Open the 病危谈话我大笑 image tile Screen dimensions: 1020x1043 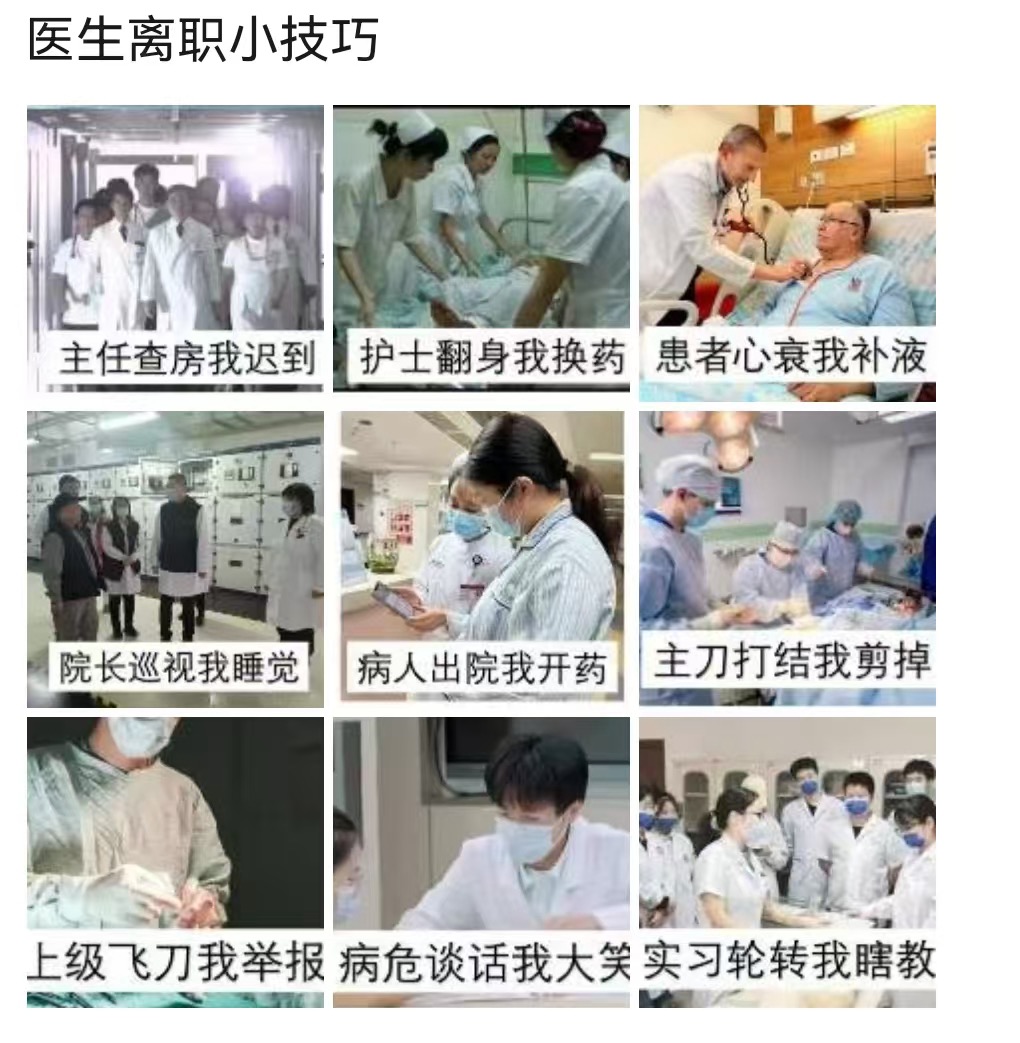point(481,860)
